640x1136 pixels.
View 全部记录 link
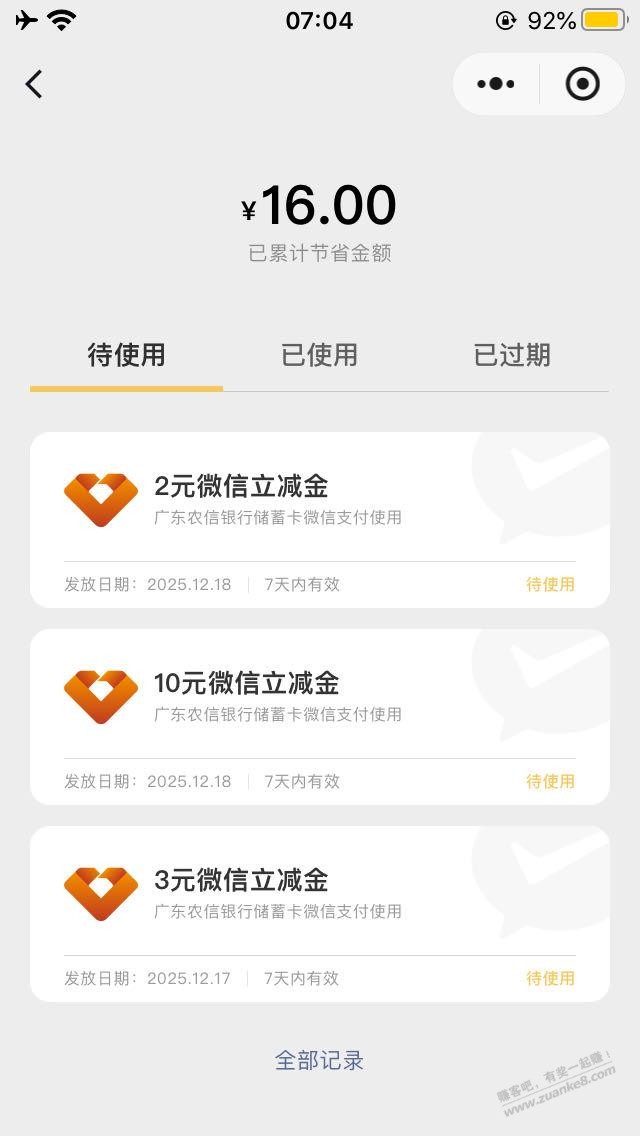[x=319, y=1060]
